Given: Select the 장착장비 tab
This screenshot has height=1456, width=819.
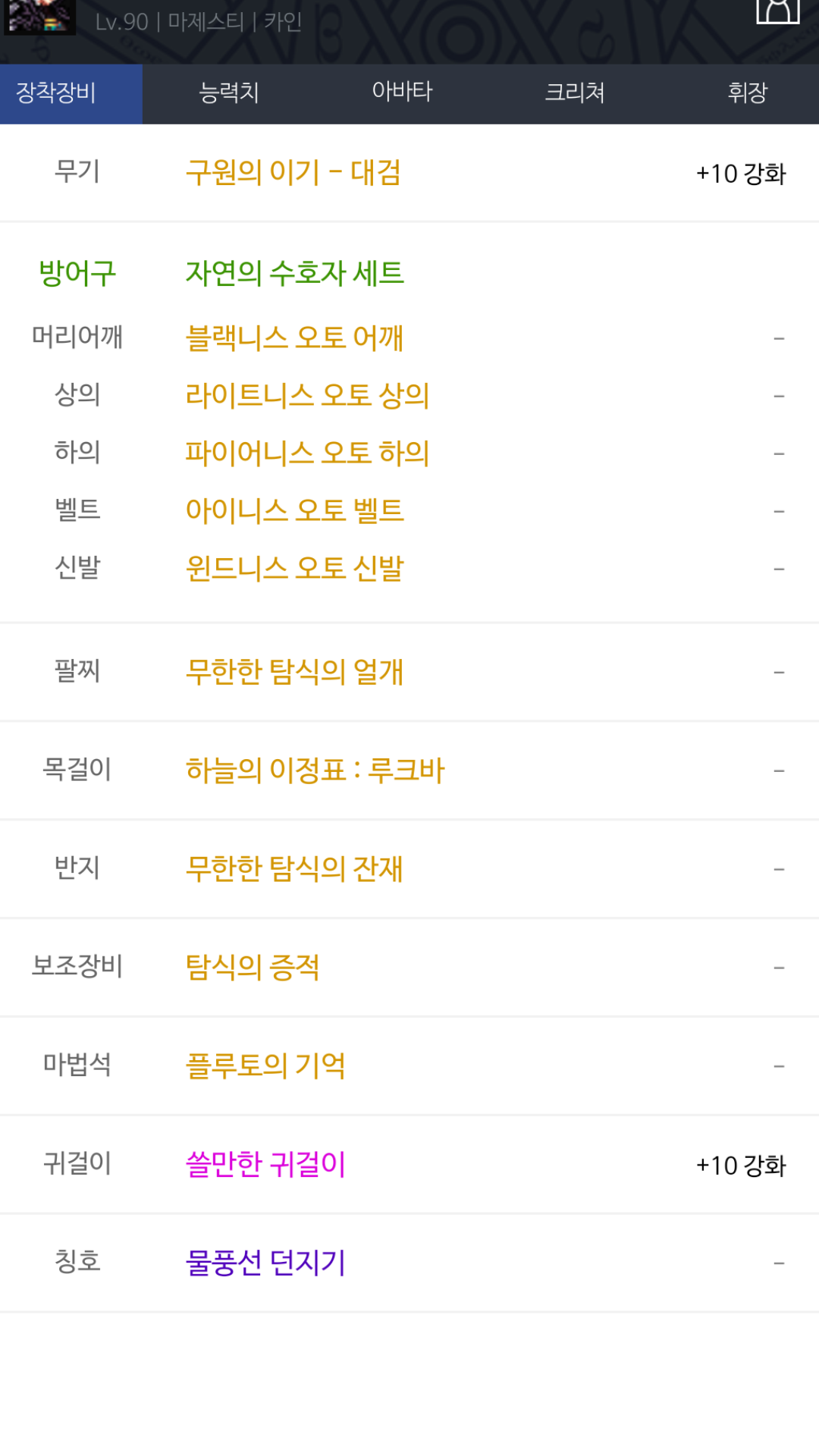Looking at the screenshot, I should (71, 93).
